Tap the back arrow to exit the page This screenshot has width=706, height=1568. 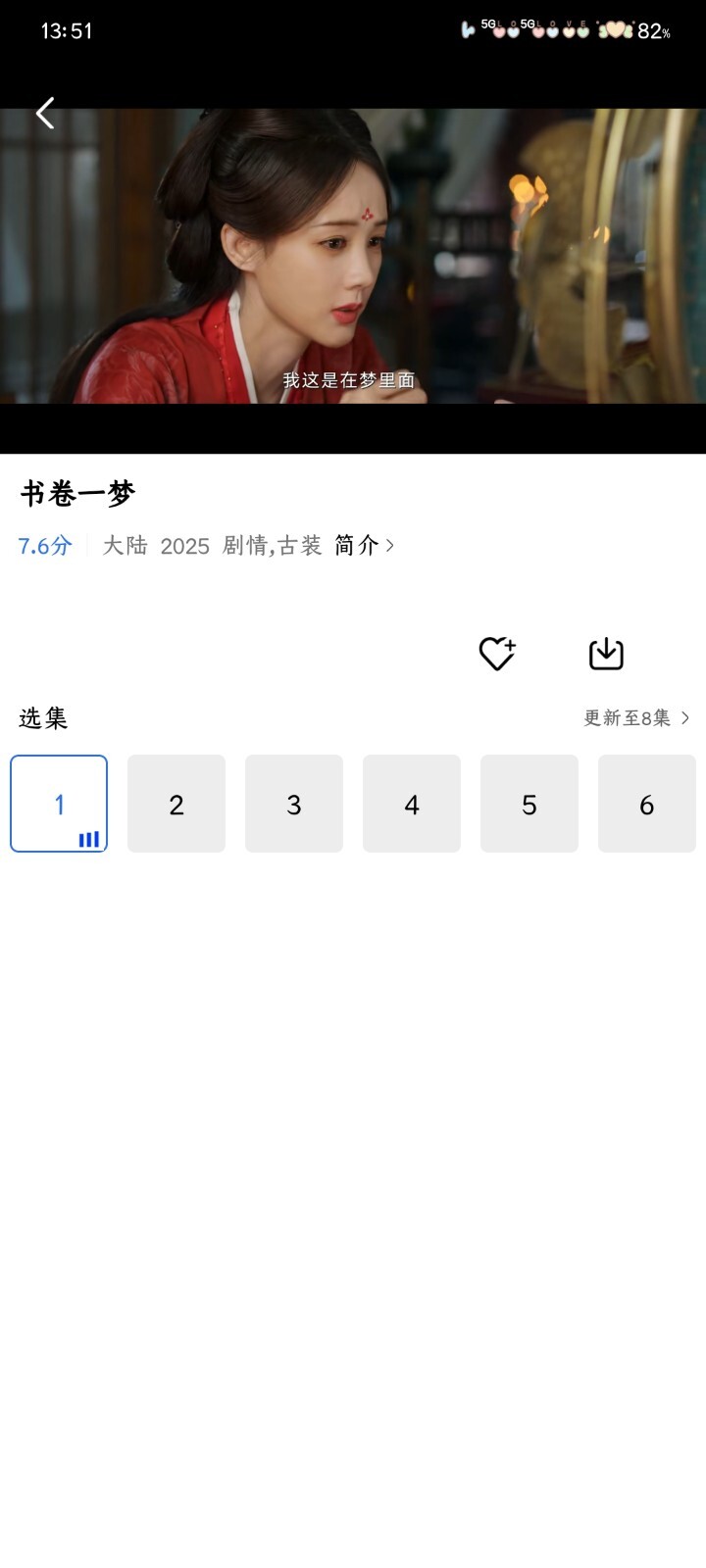(x=44, y=113)
